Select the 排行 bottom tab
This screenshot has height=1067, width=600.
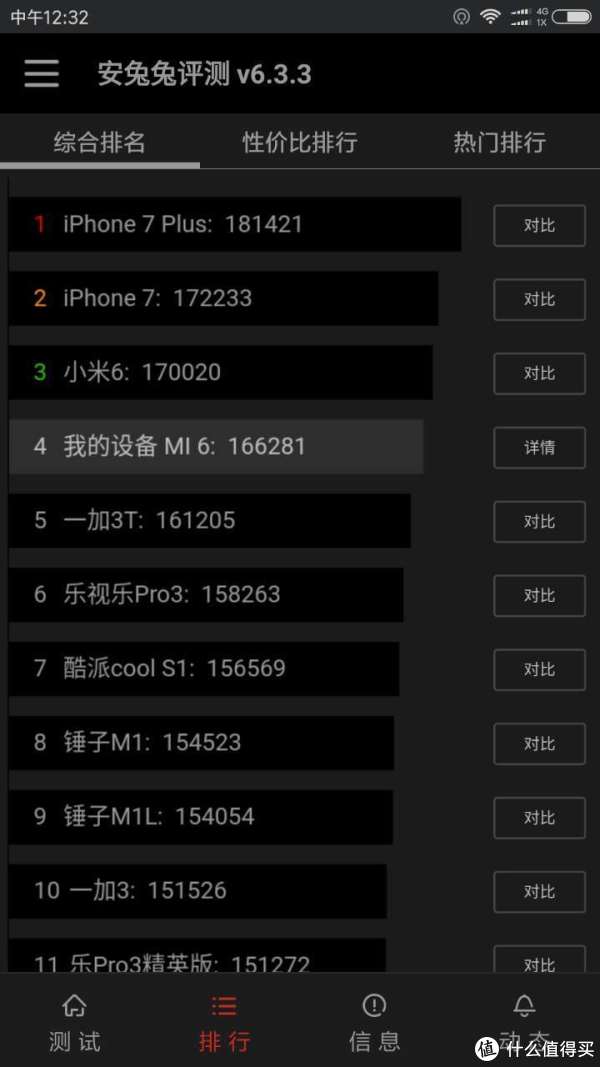(224, 1021)
